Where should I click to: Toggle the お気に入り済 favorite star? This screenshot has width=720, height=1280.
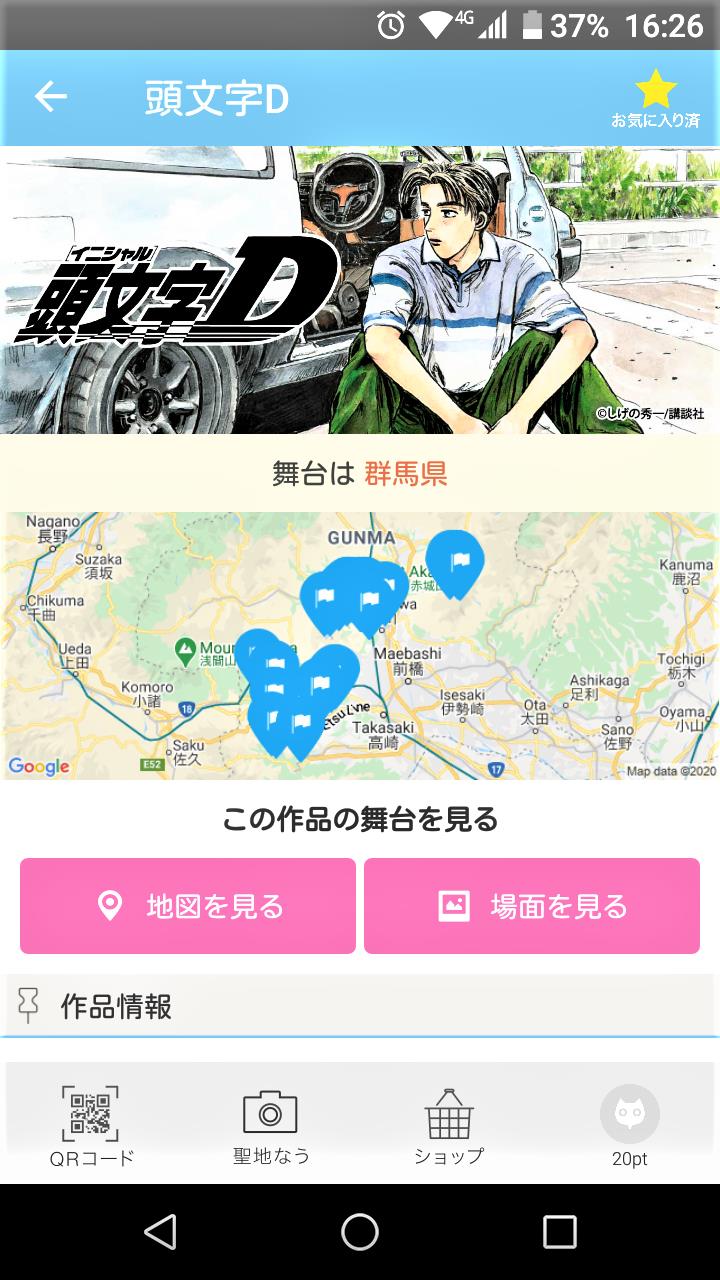coord(656,99)
